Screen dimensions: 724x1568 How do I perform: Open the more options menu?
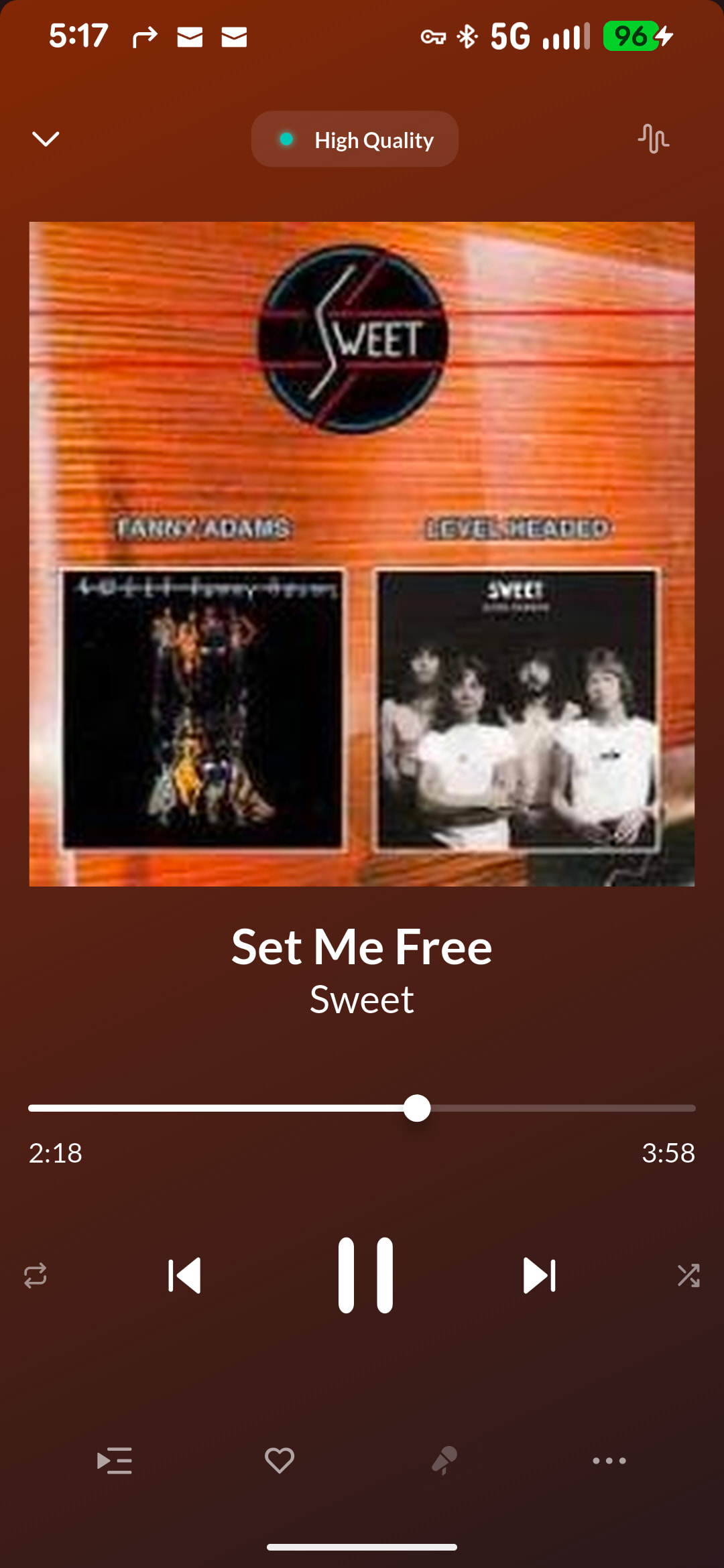(x=609, y=1461)
